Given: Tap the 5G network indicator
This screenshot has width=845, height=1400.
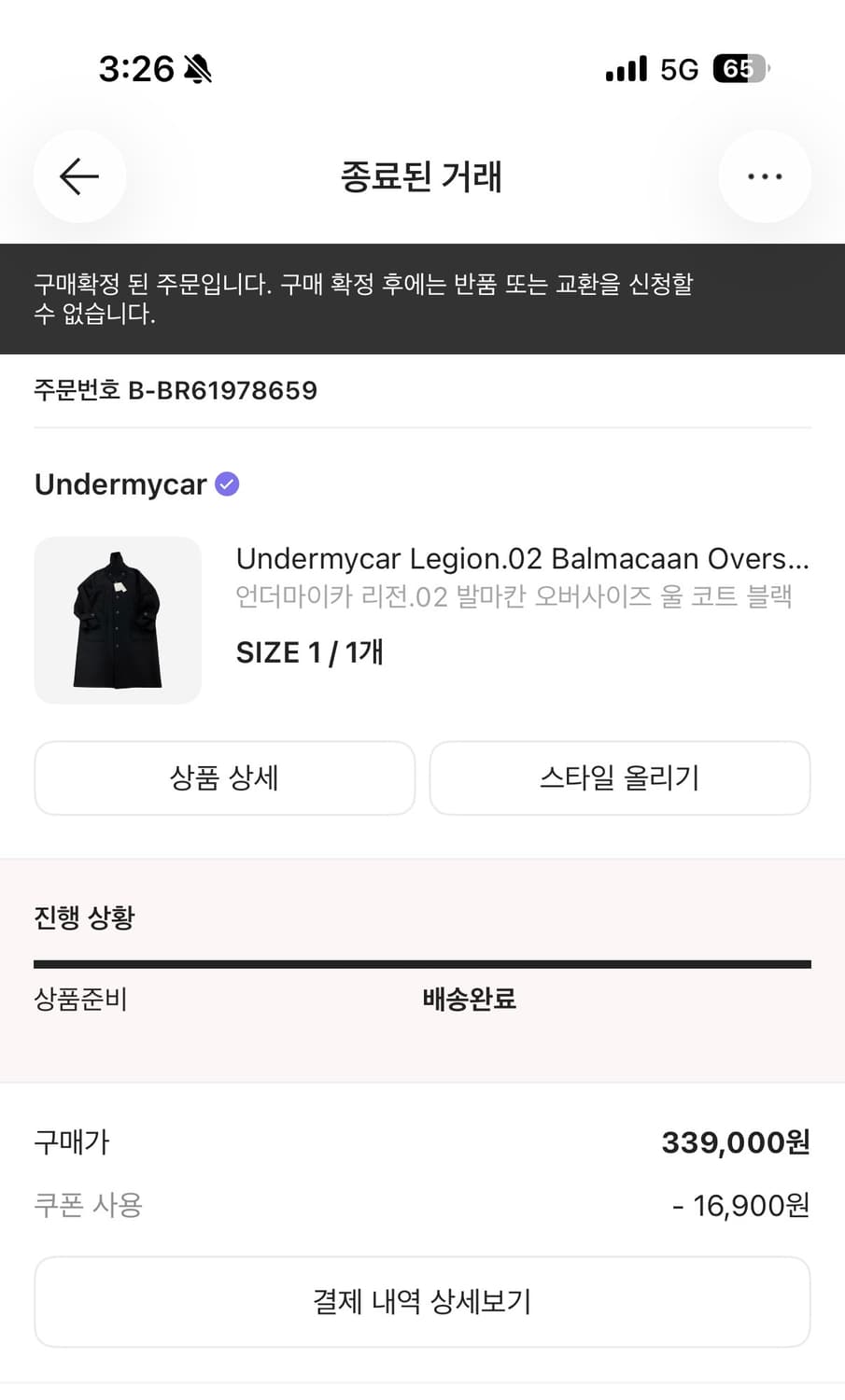Looking at the screenshot, I should (679, 68).
